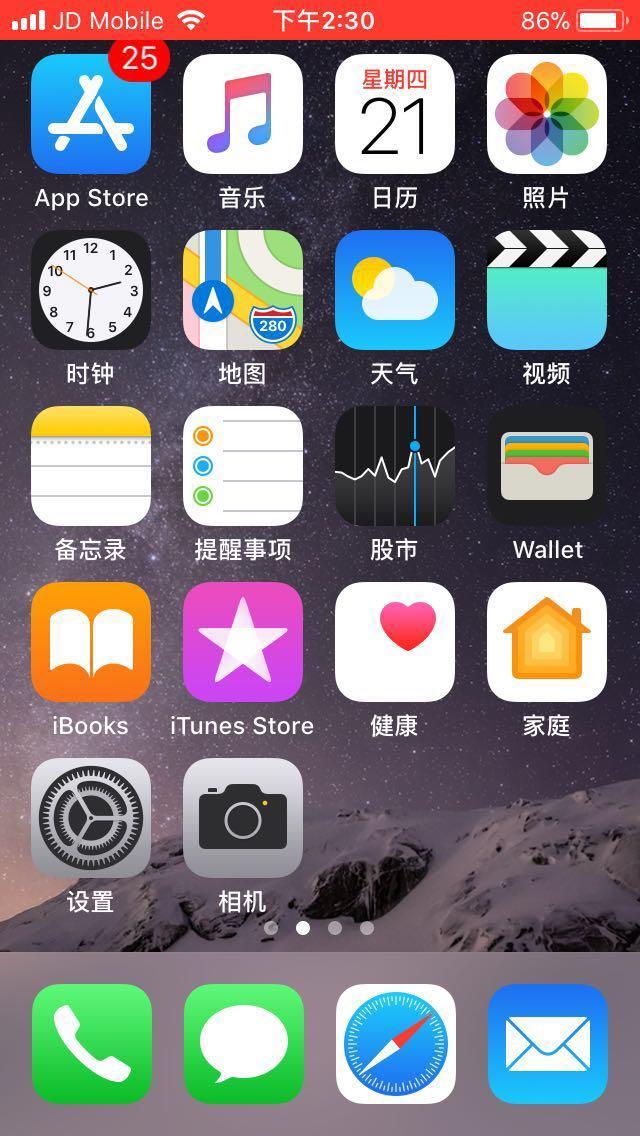
Task: Open the Wallet app
Action: [547, 466]
